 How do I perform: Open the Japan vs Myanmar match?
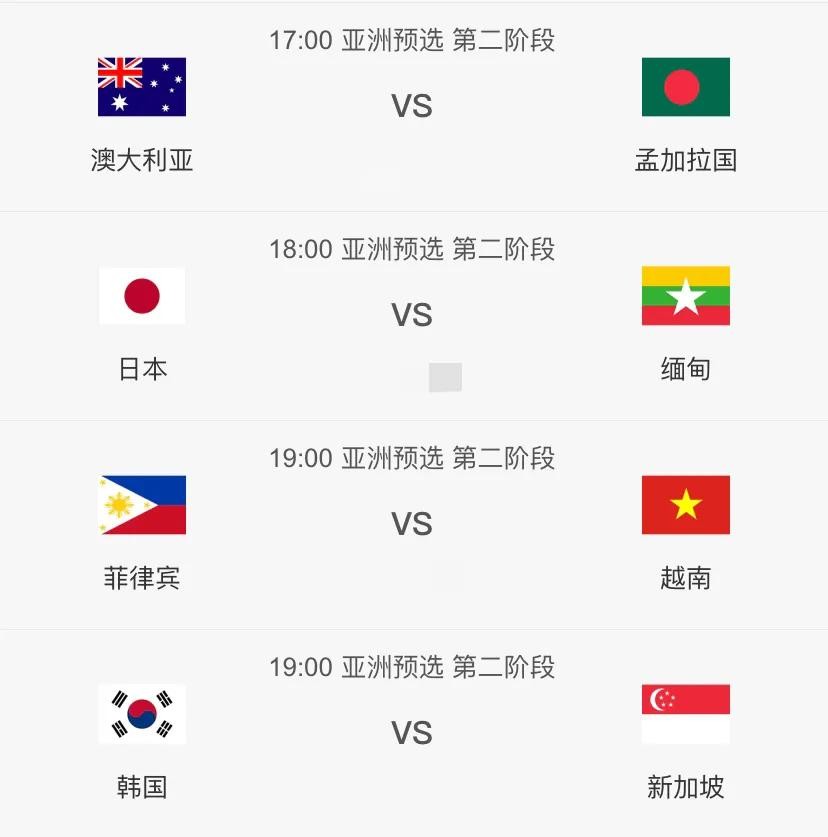(412, 315)
